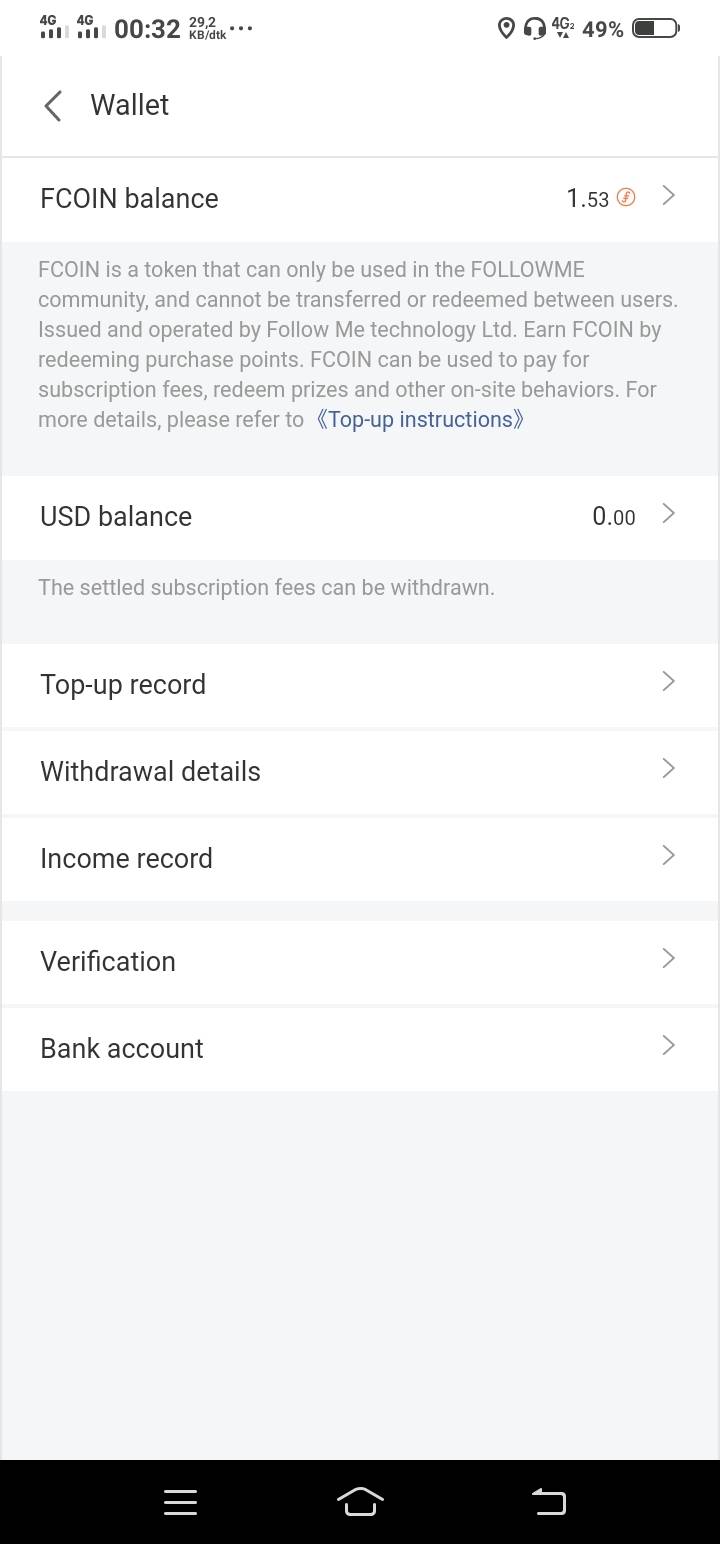The height and width of the screenshot is (1544, 720).
Task: Open Withdrawal details
Action: click(360, 771)
